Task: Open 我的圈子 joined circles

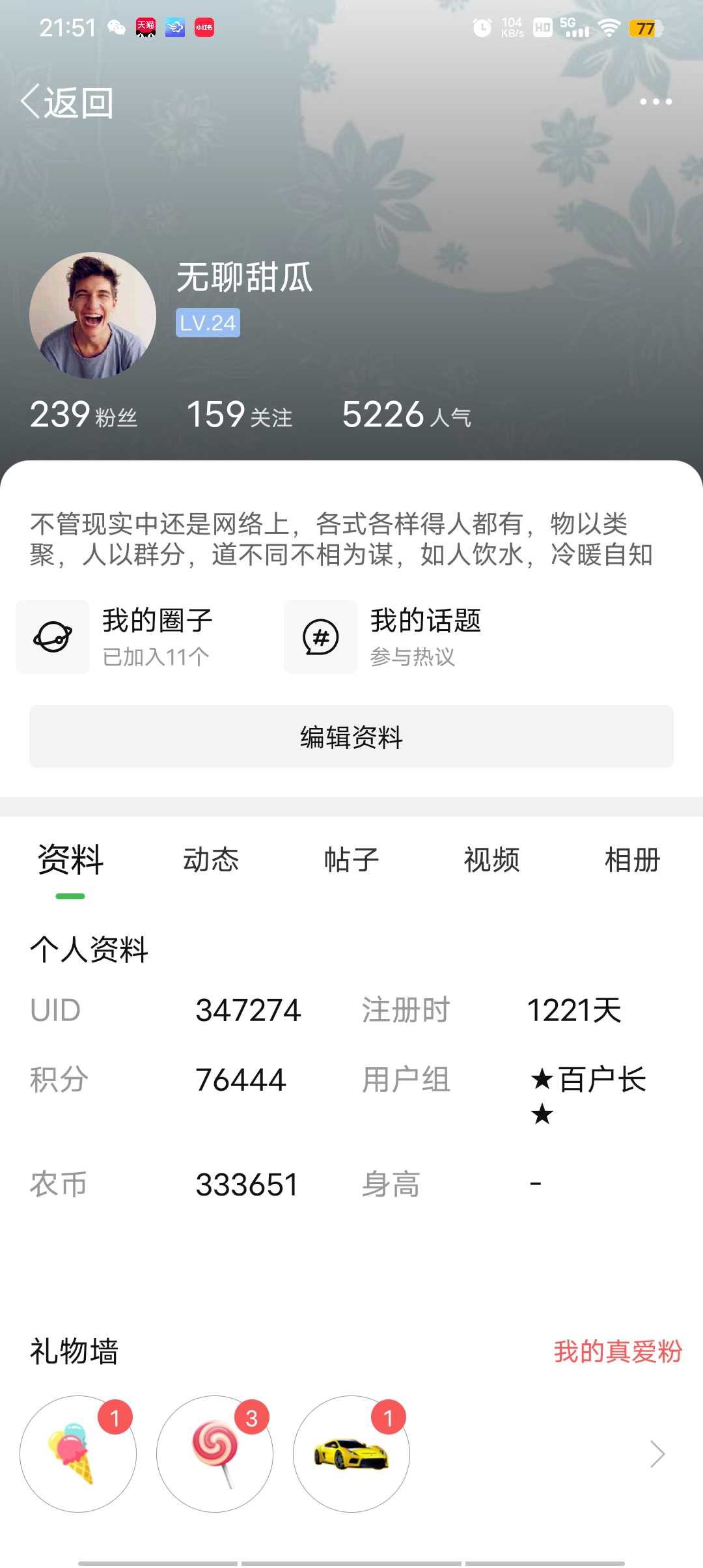Action: coord(115,637)
